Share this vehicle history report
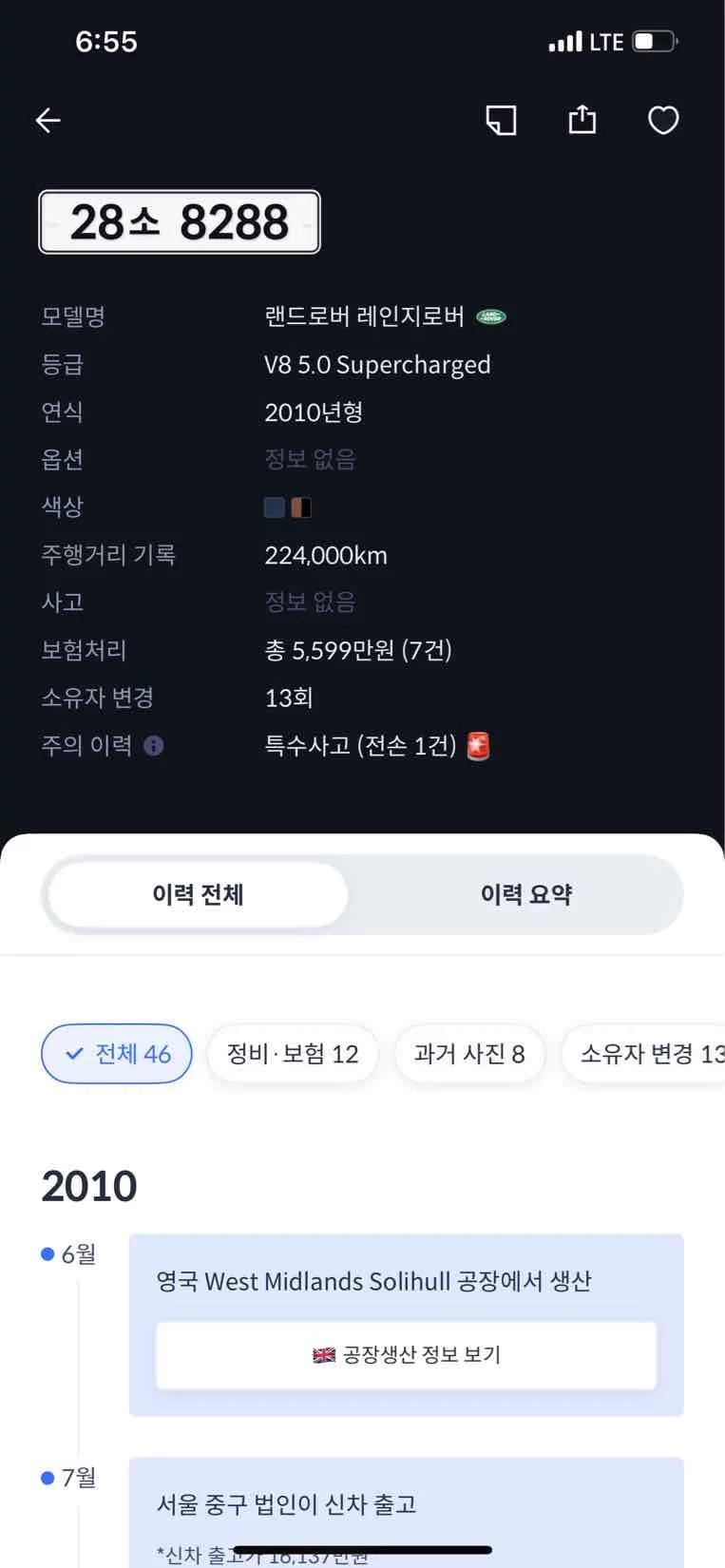Image resolution: width=725 pixels, height=1568 pixels. coord(582,121)
